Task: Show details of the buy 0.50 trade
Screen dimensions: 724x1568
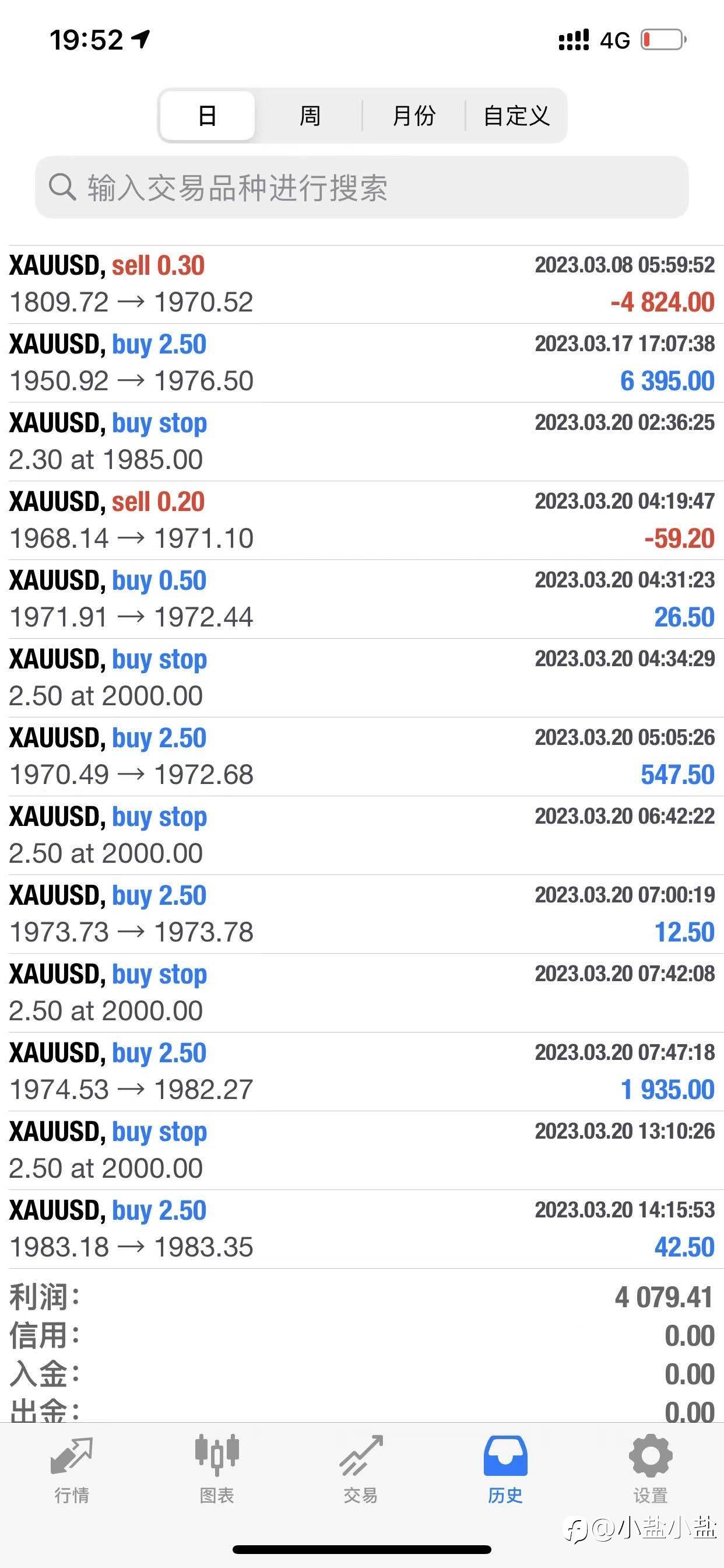Action: (361, 599)
